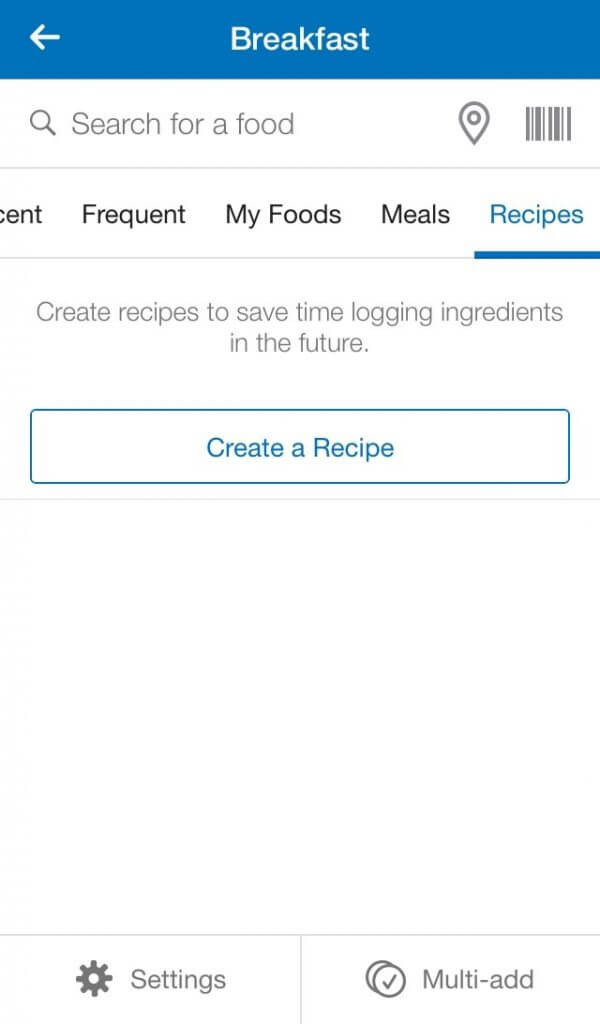Open the location pin icon
This screenshot has width=600, height=1024.
click(475, 123)
